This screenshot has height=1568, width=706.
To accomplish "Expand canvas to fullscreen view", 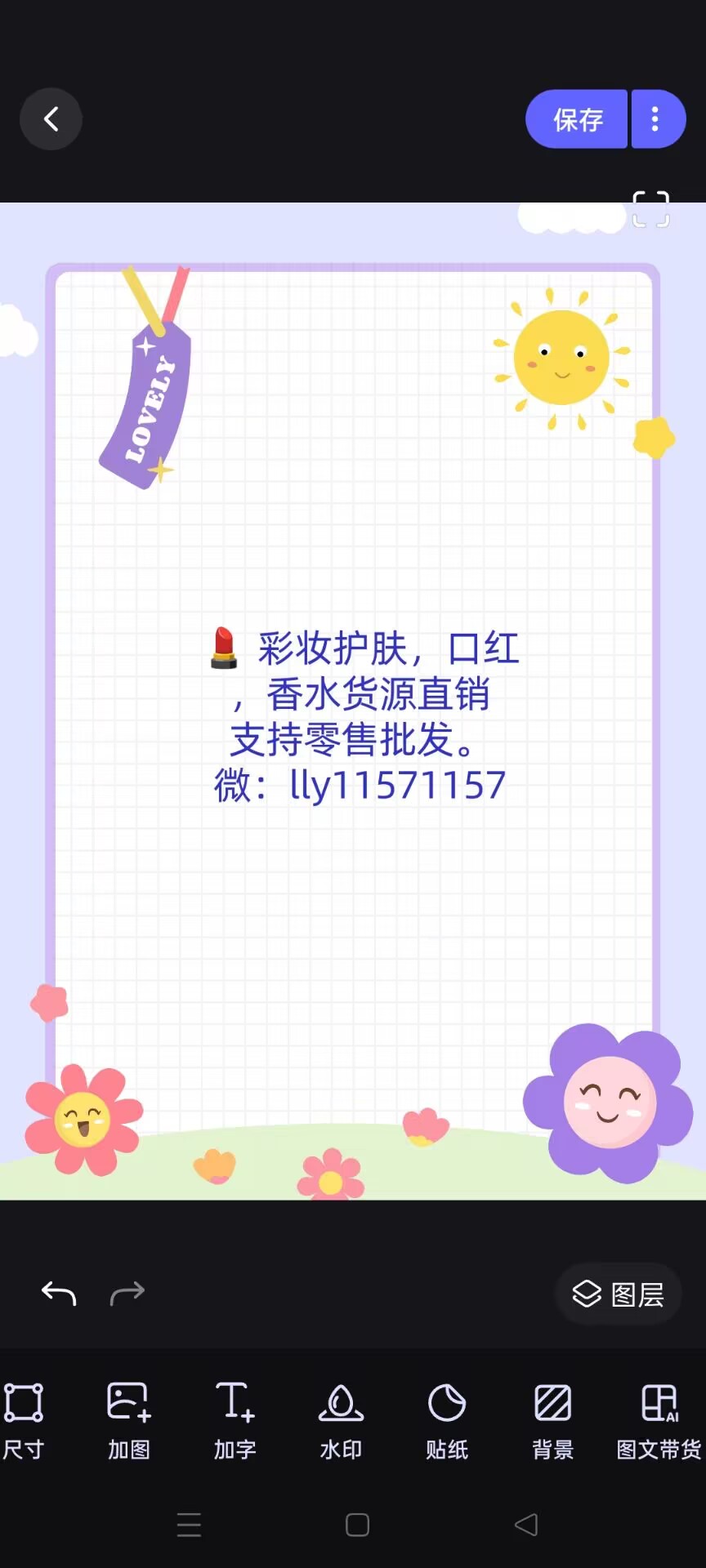I will coord(650,209).
